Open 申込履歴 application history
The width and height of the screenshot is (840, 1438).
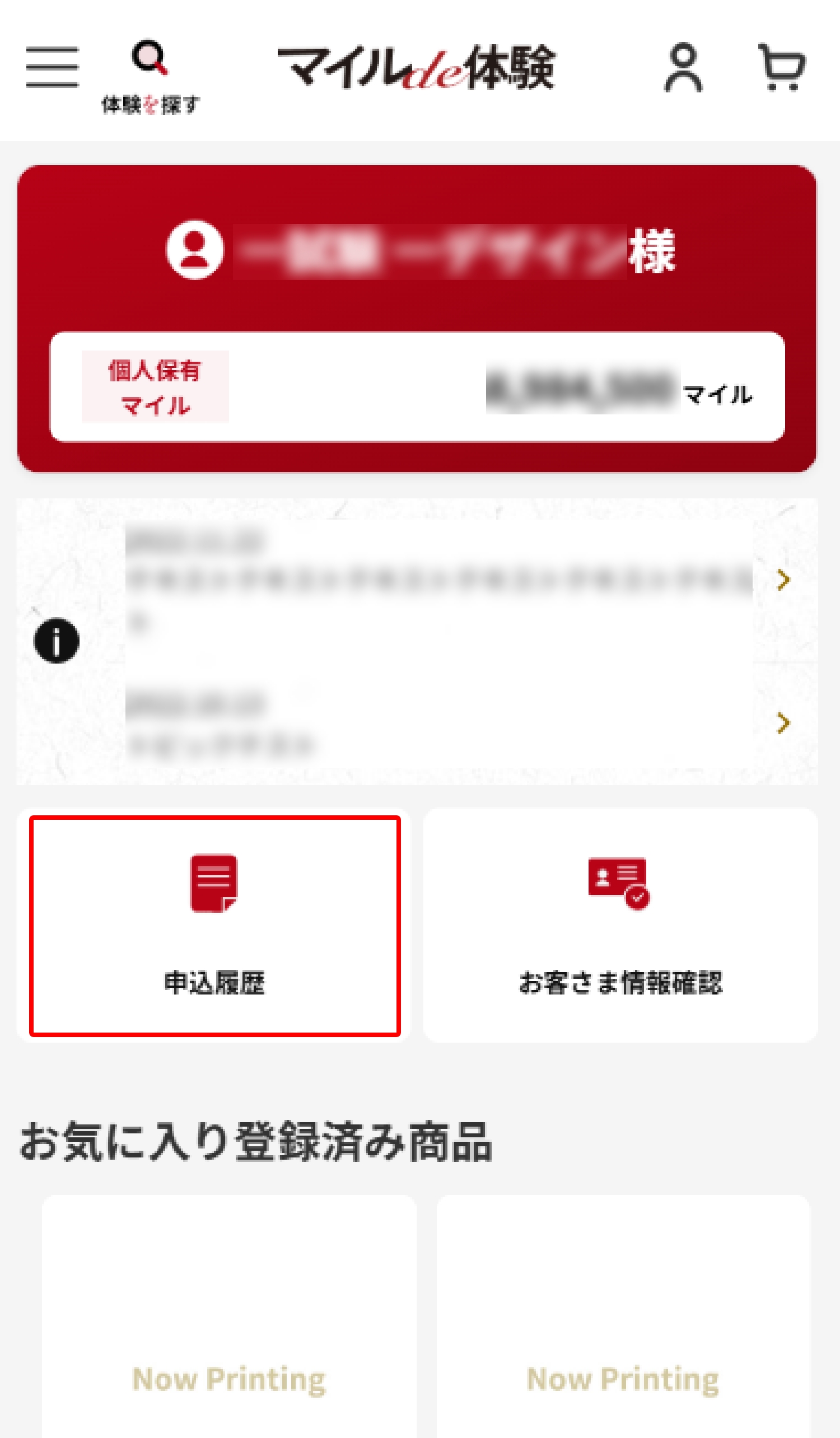(214, 926)
